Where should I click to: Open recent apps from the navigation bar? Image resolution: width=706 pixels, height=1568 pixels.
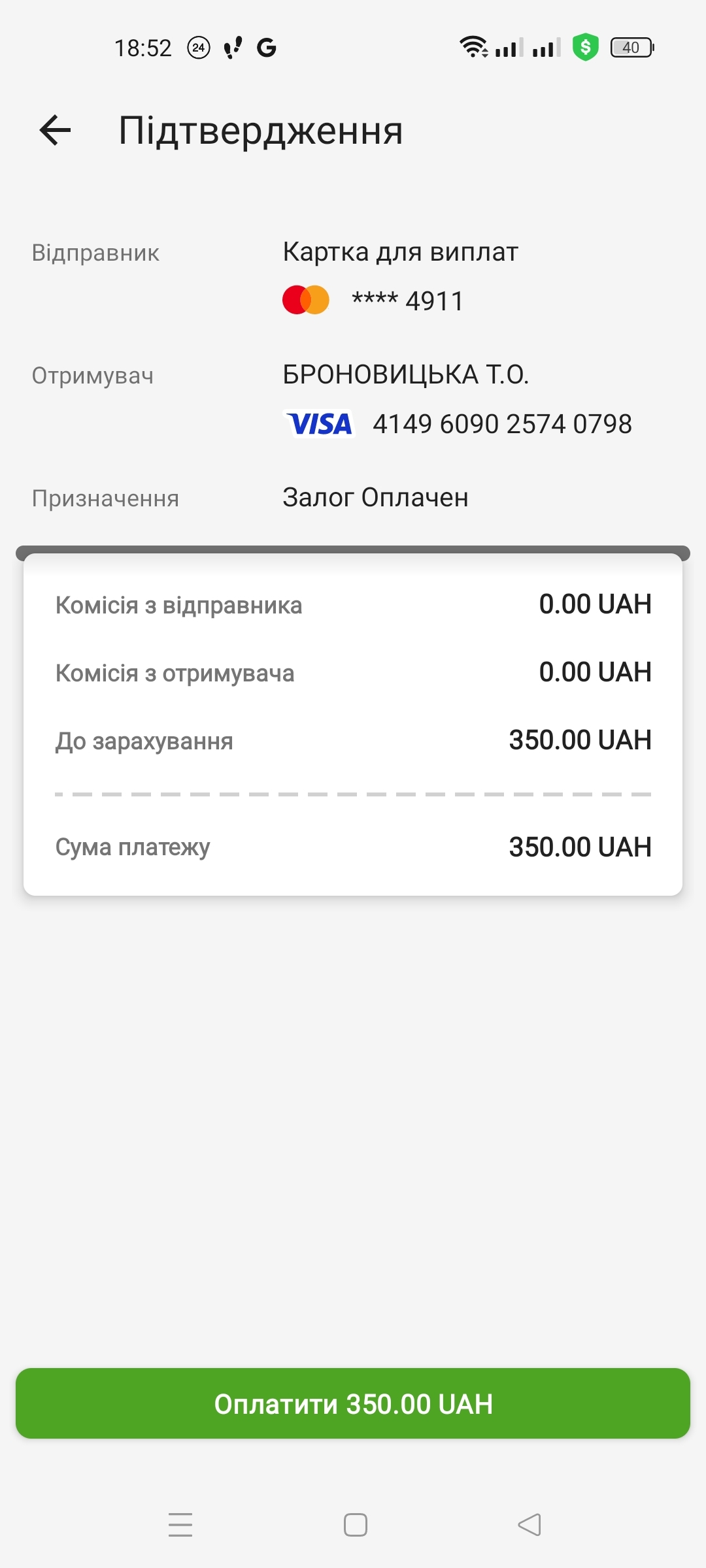pos(180,1525)
